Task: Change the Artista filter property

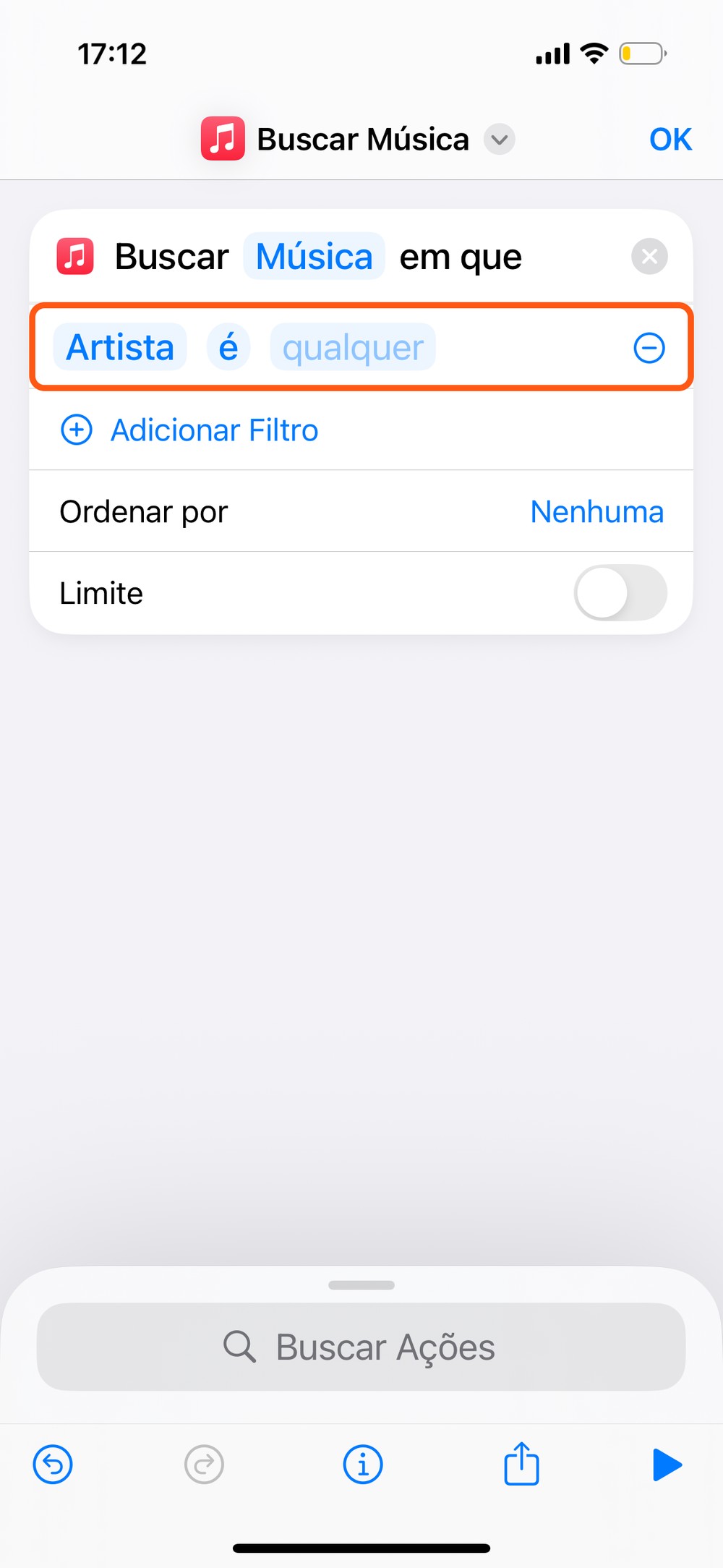Action: 120,347
